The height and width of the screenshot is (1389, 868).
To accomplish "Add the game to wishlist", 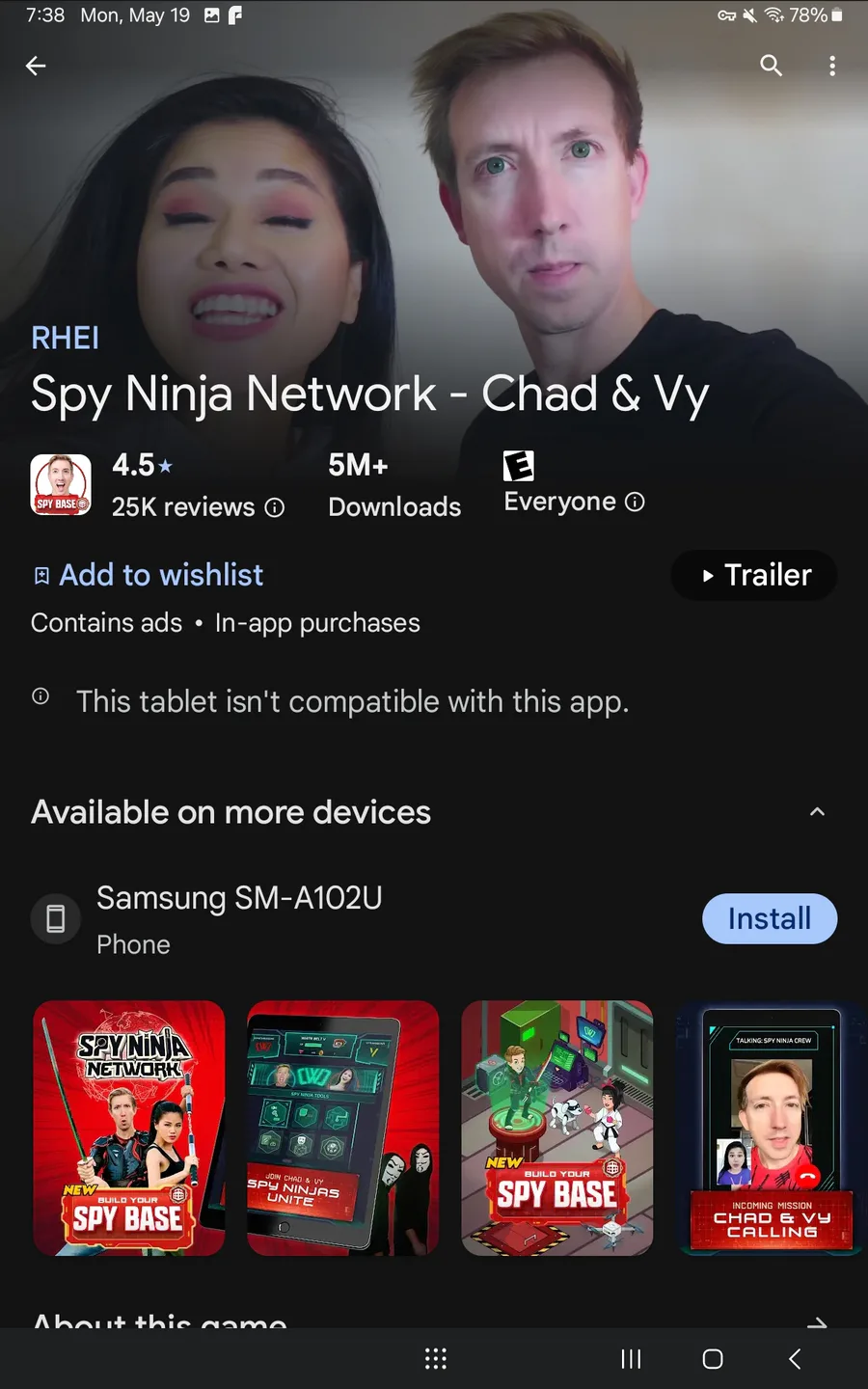I will (x=148, y=575).
